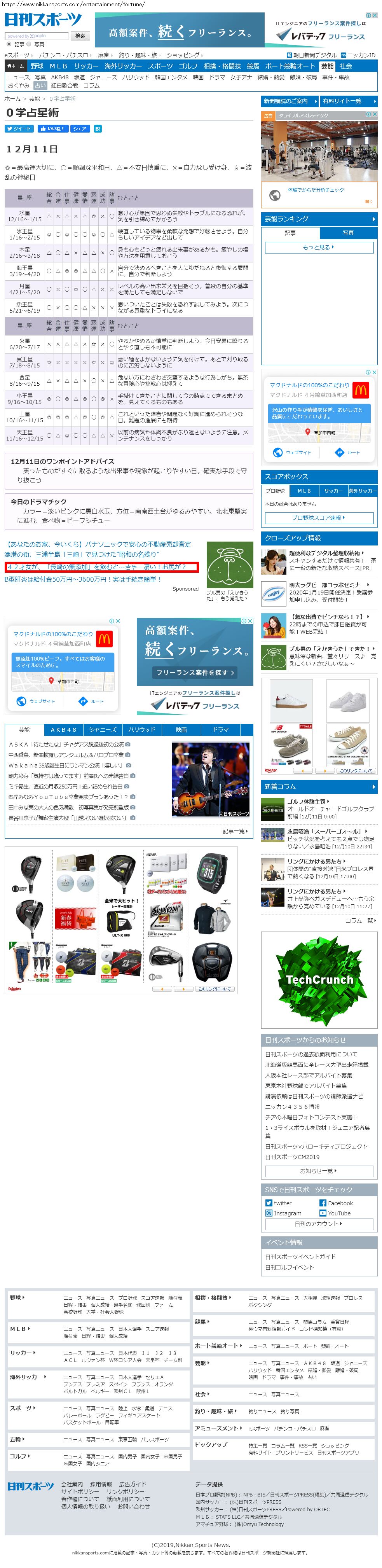Switch ranking to the 写真 tab
Viewport: 382px width, 1568px height.
347,232
